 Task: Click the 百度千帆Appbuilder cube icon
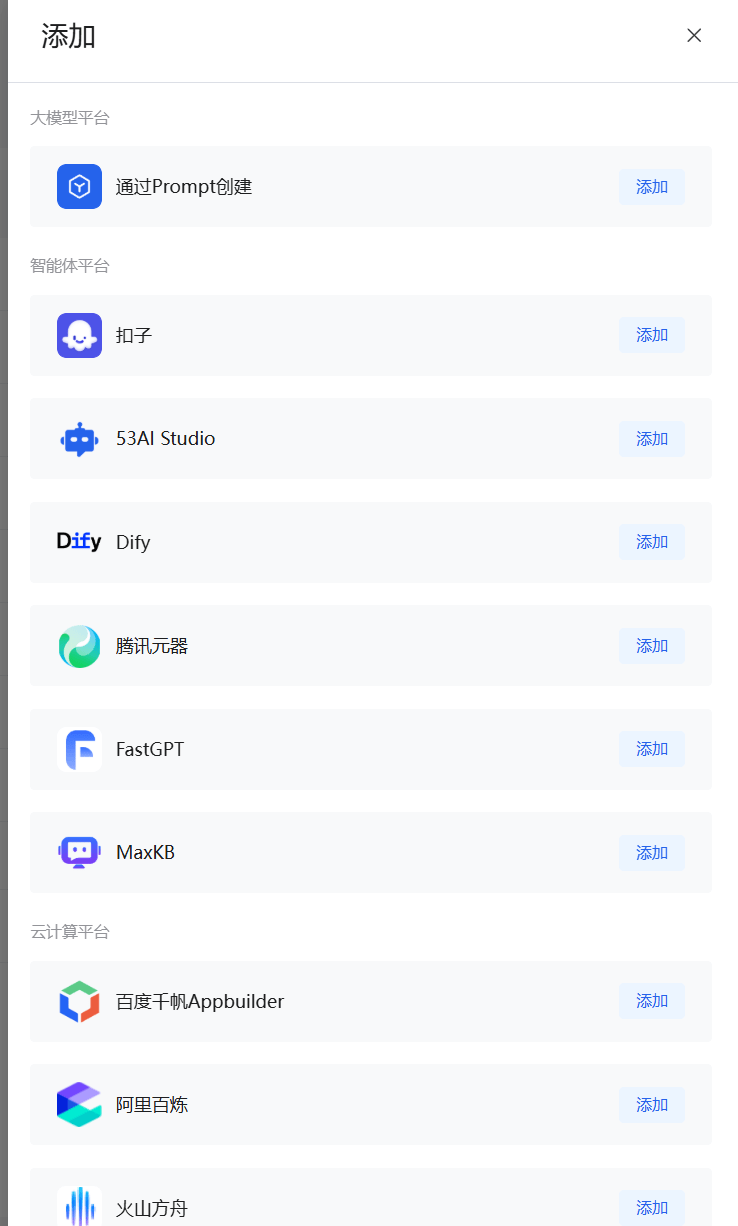point(79,1000)
